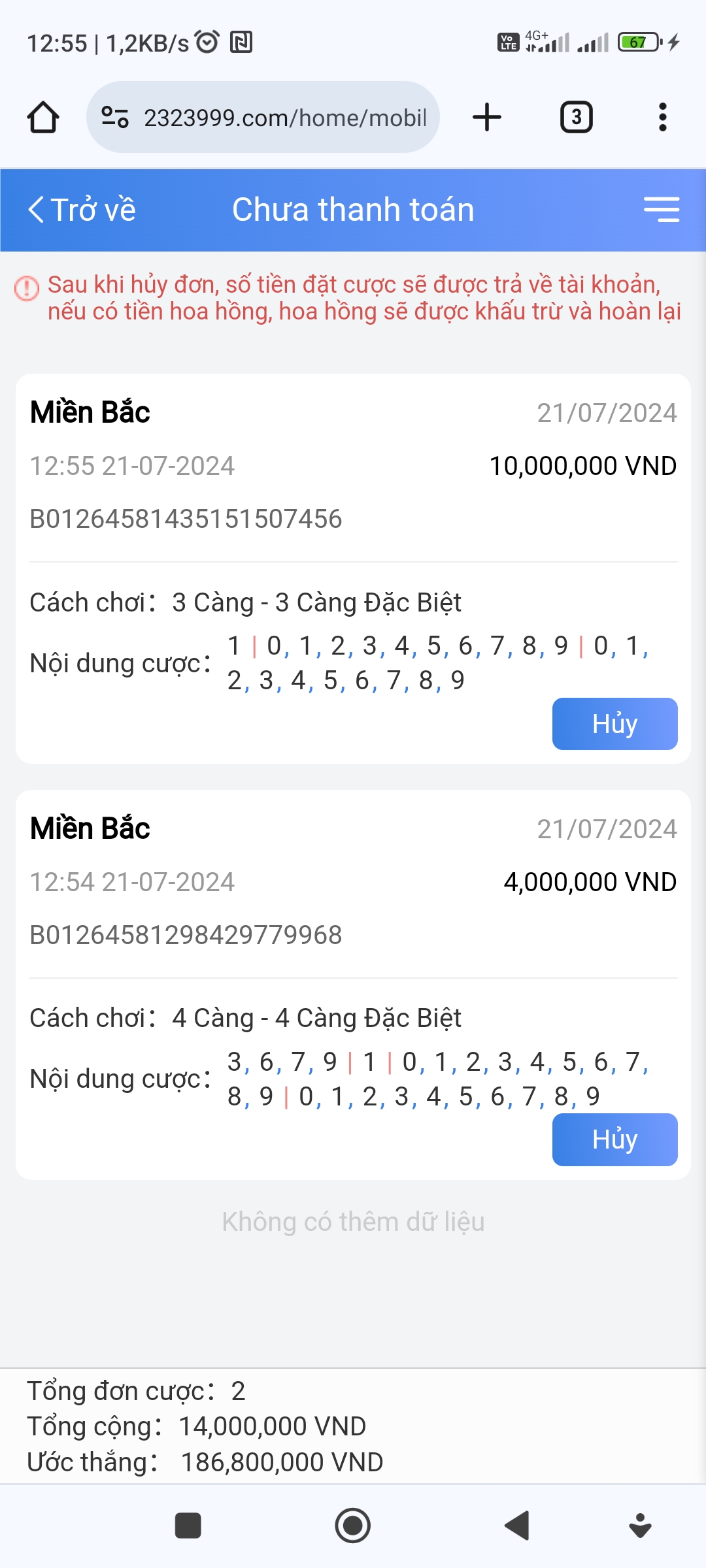
Task: Open the hamburger menu in the blue header
Action: 661,210
